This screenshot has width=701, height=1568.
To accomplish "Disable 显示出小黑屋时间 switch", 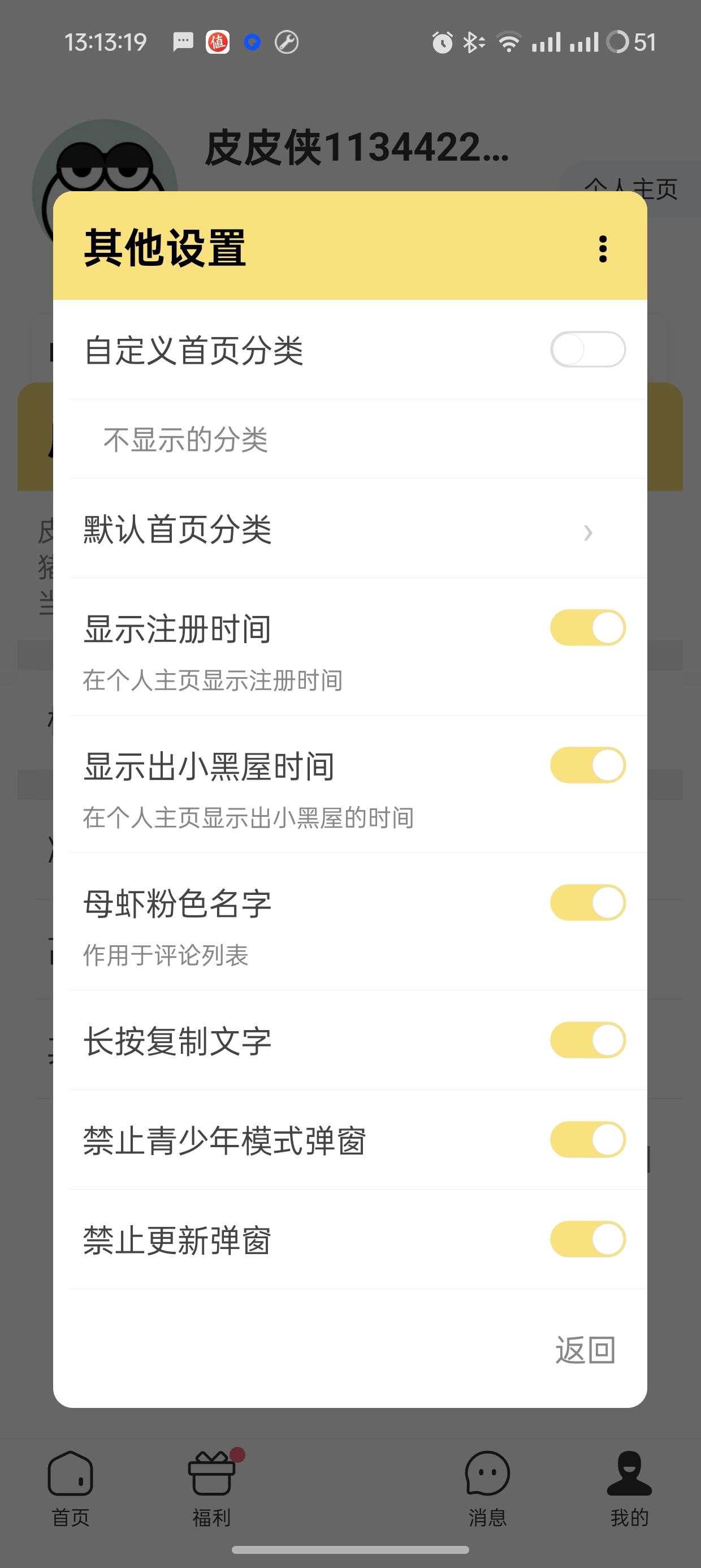I will (x=588, y=765).
